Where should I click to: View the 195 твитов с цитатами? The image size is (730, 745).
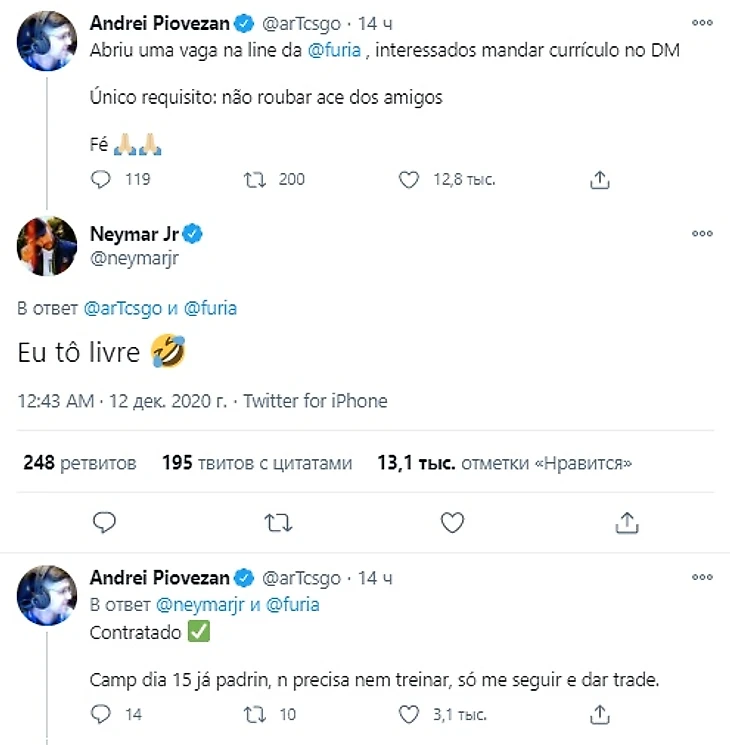click(257, 463)
